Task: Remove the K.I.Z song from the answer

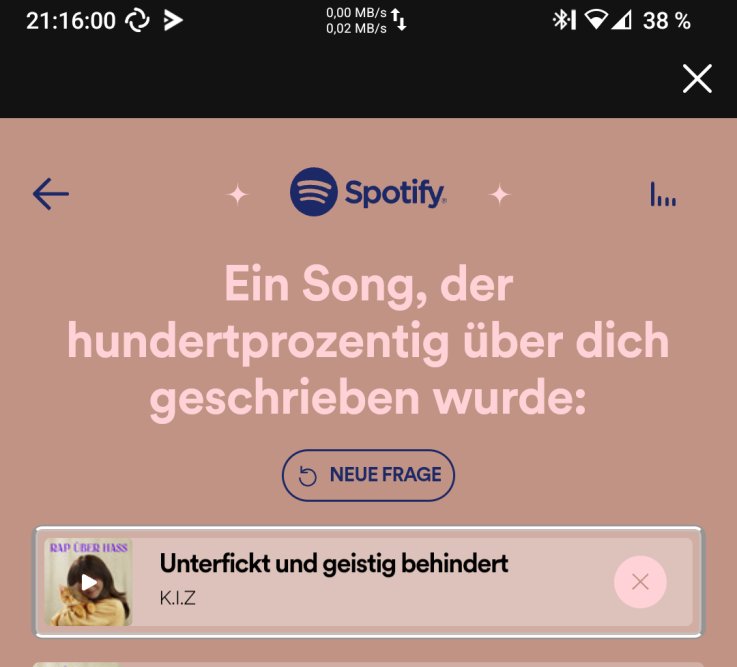Action: (640, 582)
